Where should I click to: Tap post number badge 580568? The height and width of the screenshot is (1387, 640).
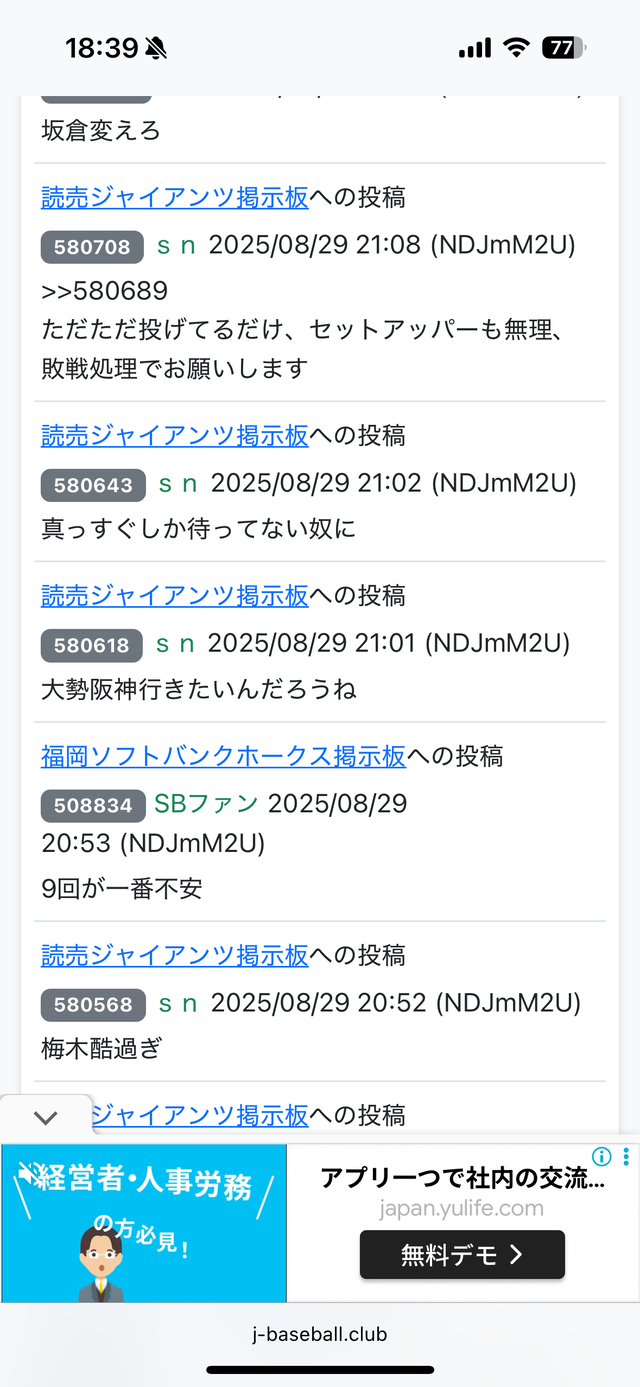coord(93,1004)
